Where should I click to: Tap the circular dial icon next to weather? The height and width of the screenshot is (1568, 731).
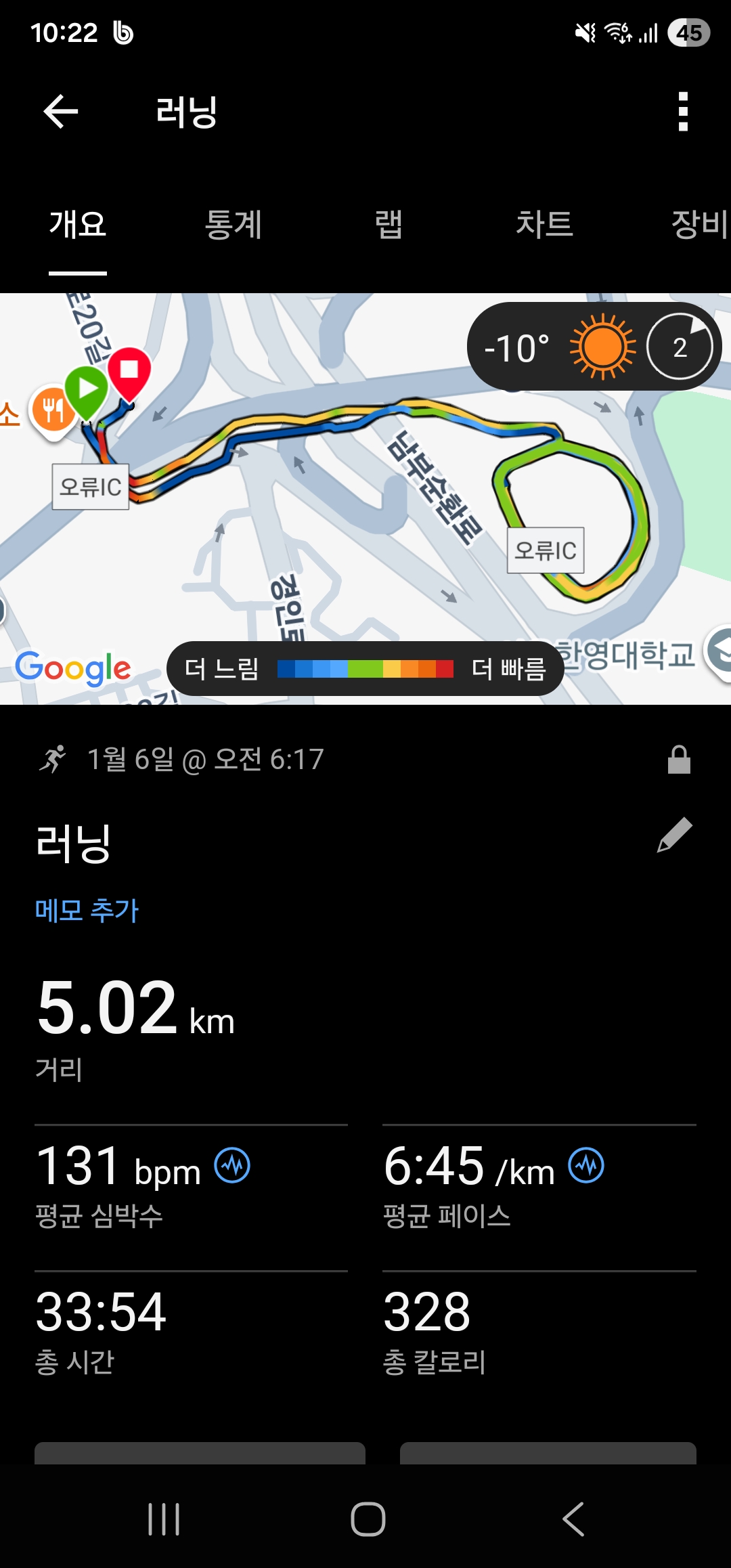[679, 347]
